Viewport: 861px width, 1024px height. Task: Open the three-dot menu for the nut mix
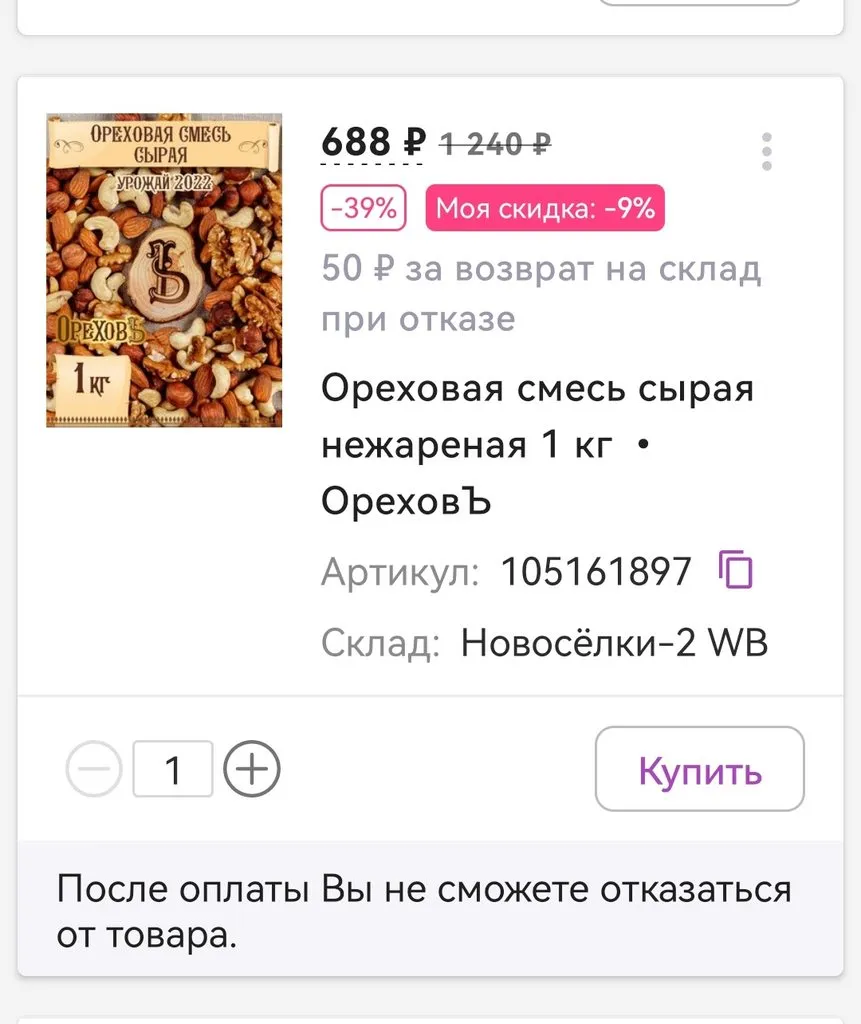[766, 151]
